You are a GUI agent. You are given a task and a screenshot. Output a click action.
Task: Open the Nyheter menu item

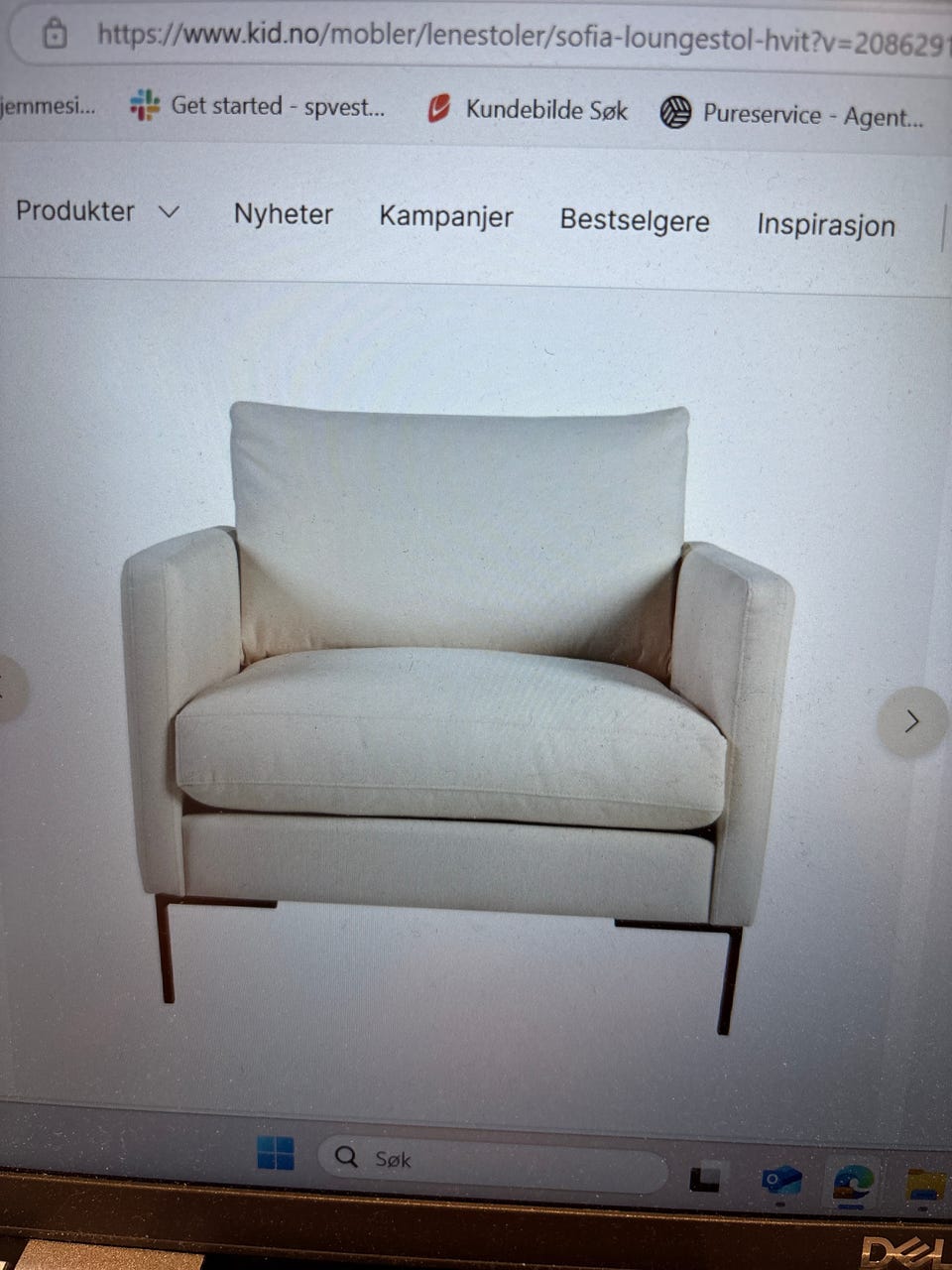(x=283, y=215)
